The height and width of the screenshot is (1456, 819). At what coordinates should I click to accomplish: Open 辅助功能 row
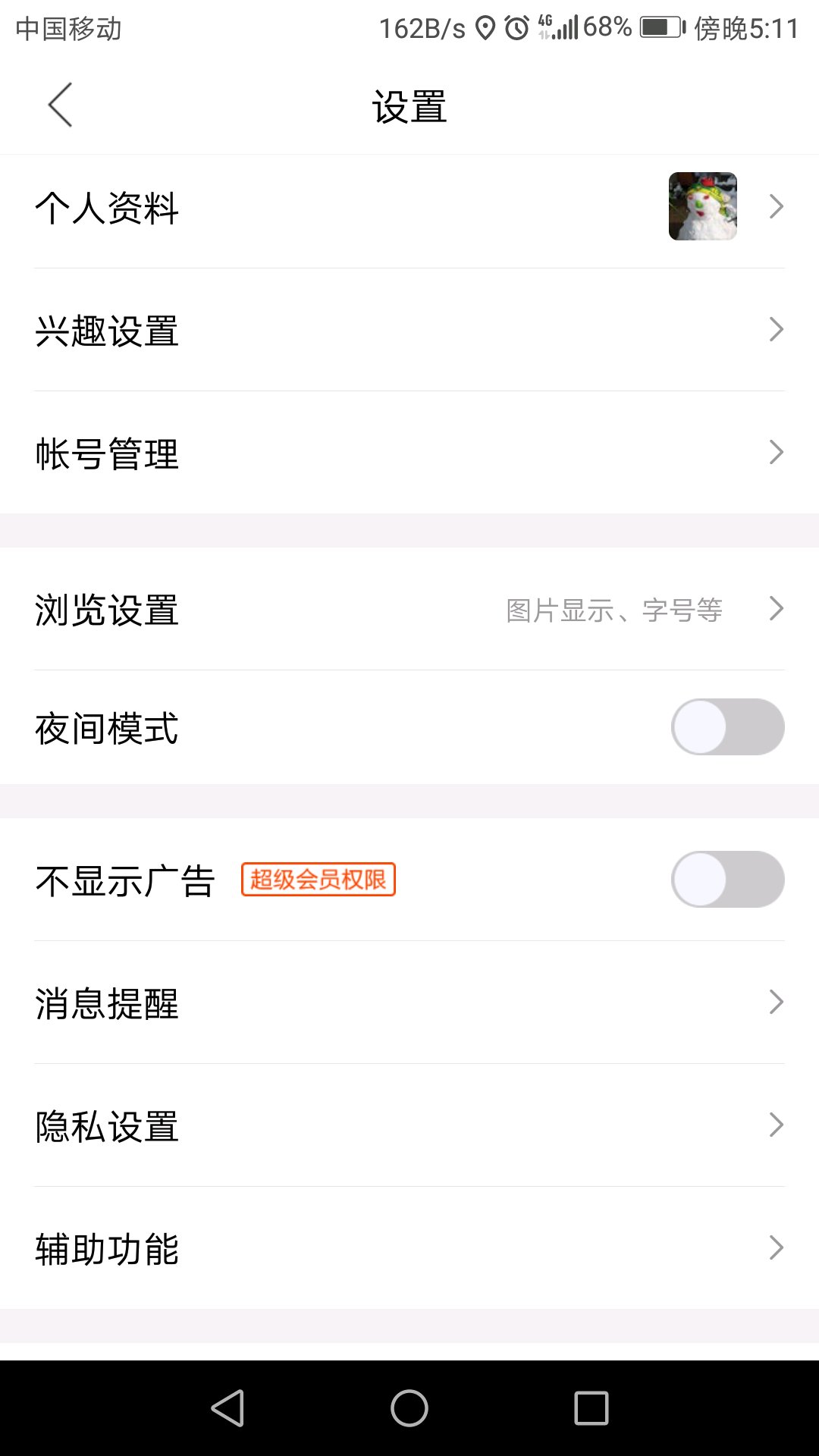(x=409, y=1248)
